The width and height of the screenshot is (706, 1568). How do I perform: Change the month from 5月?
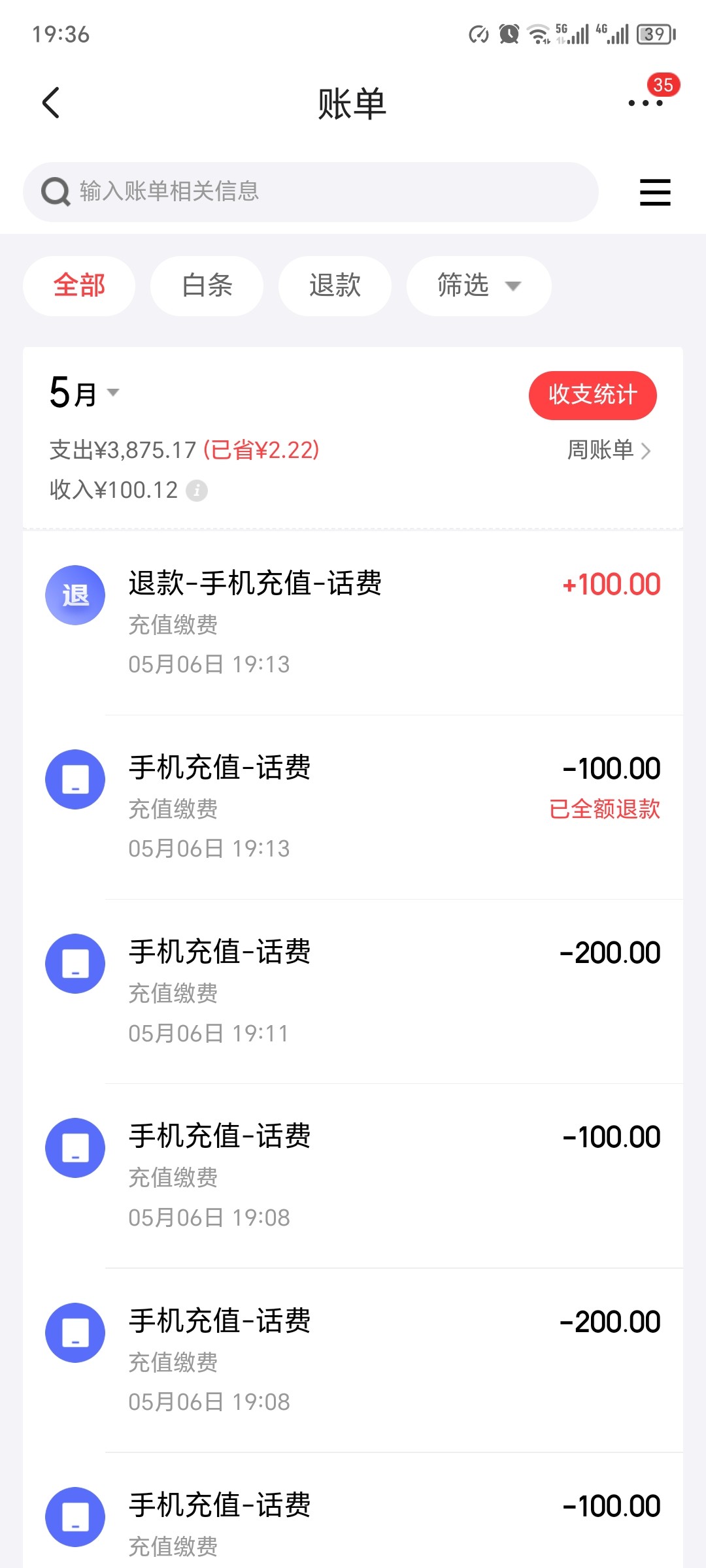pos(85,393)
